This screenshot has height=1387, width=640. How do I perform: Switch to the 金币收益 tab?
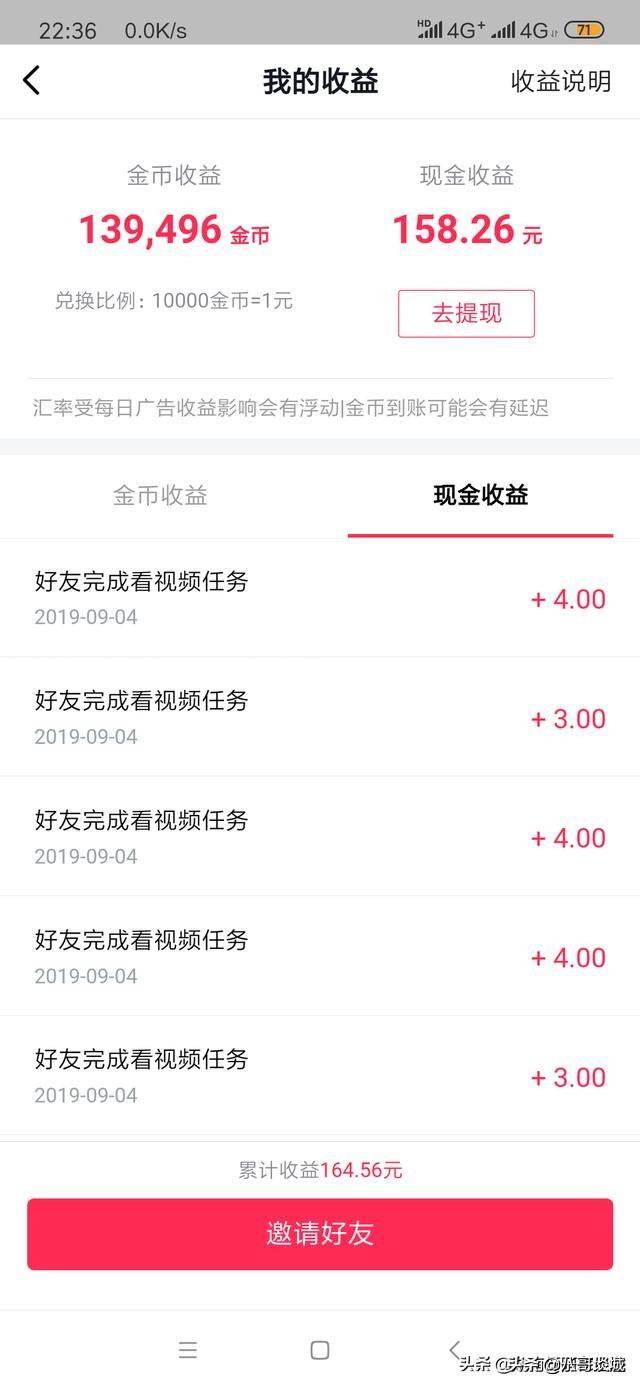coord(160,495)
